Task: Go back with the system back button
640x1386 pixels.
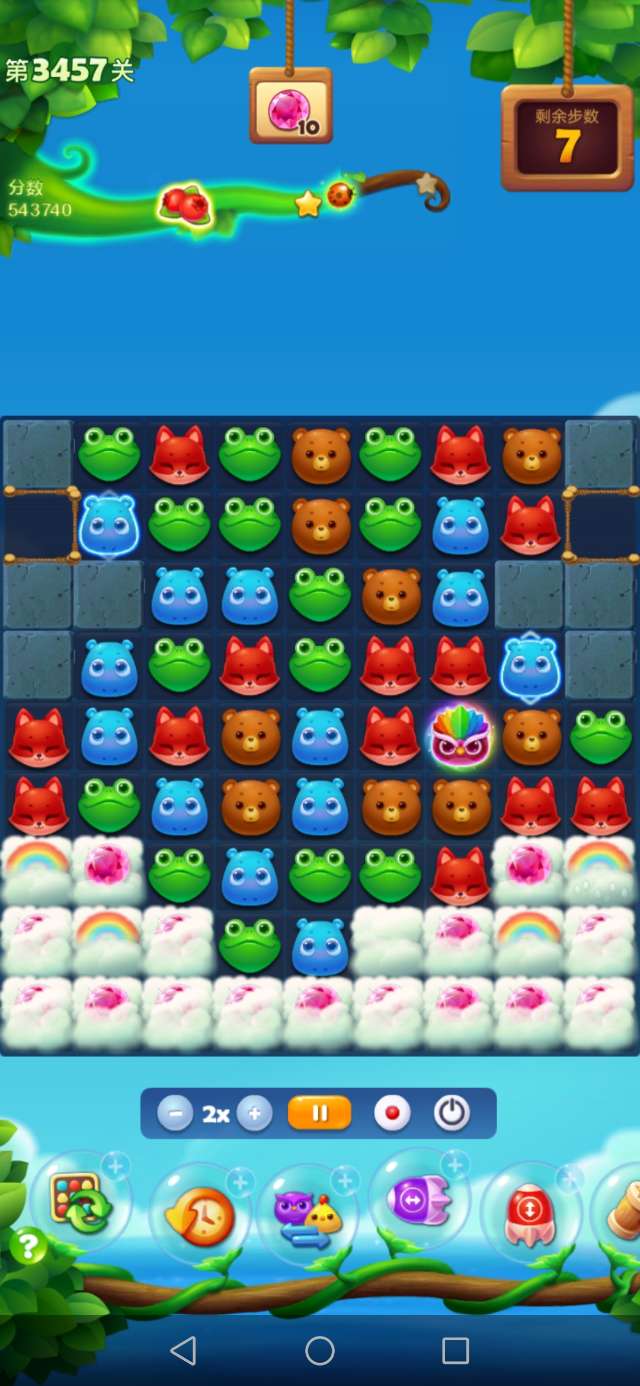Action: [183, 1351]
